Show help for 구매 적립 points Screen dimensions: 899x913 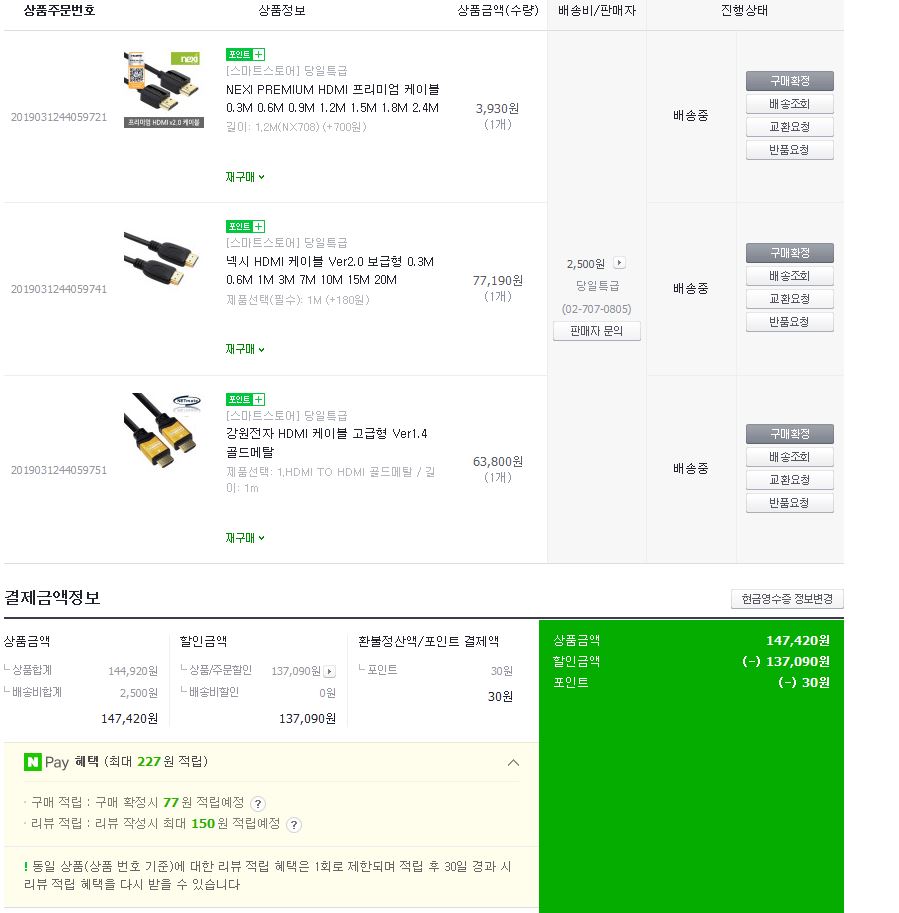tap(258, 803)
